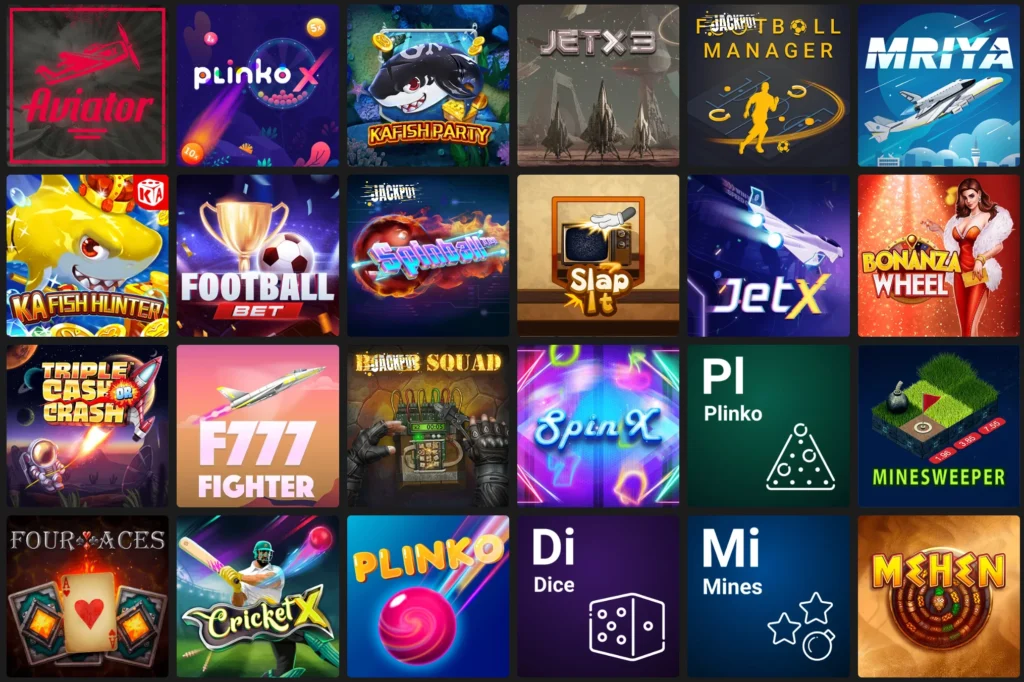Select the Football Bet game
The image size is (1024, 682).
[258, 256]
